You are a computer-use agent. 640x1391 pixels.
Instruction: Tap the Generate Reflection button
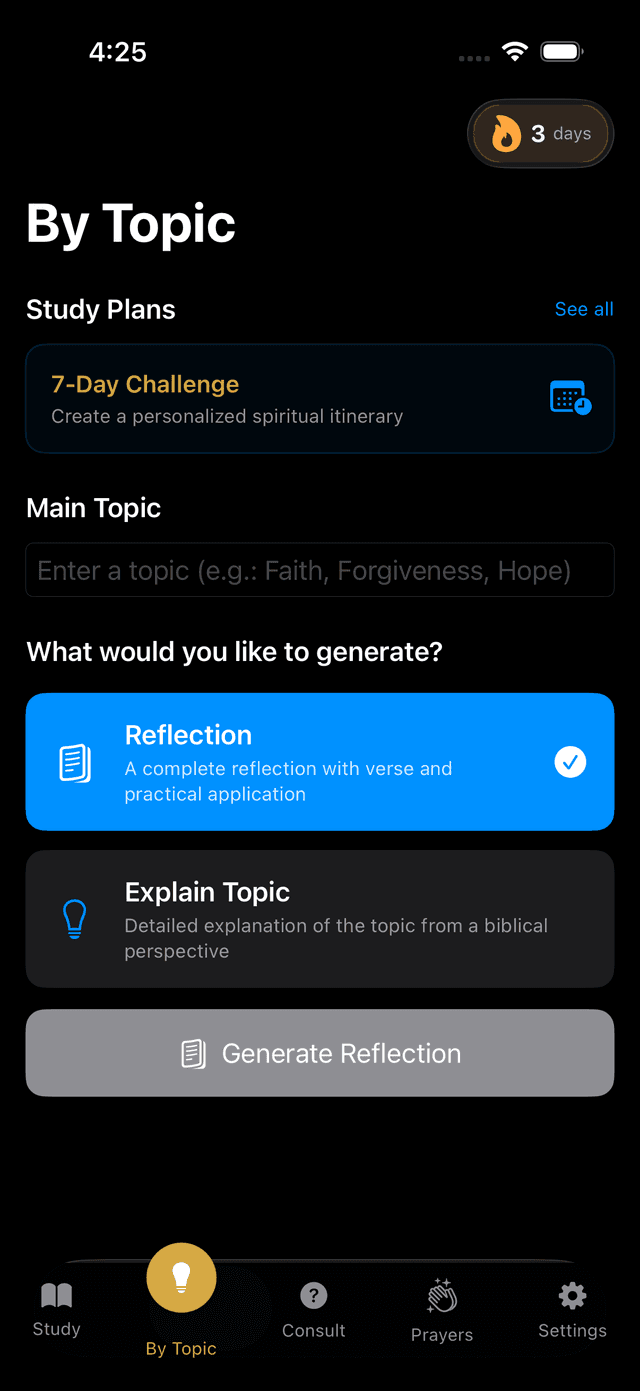click(320, 1053)
